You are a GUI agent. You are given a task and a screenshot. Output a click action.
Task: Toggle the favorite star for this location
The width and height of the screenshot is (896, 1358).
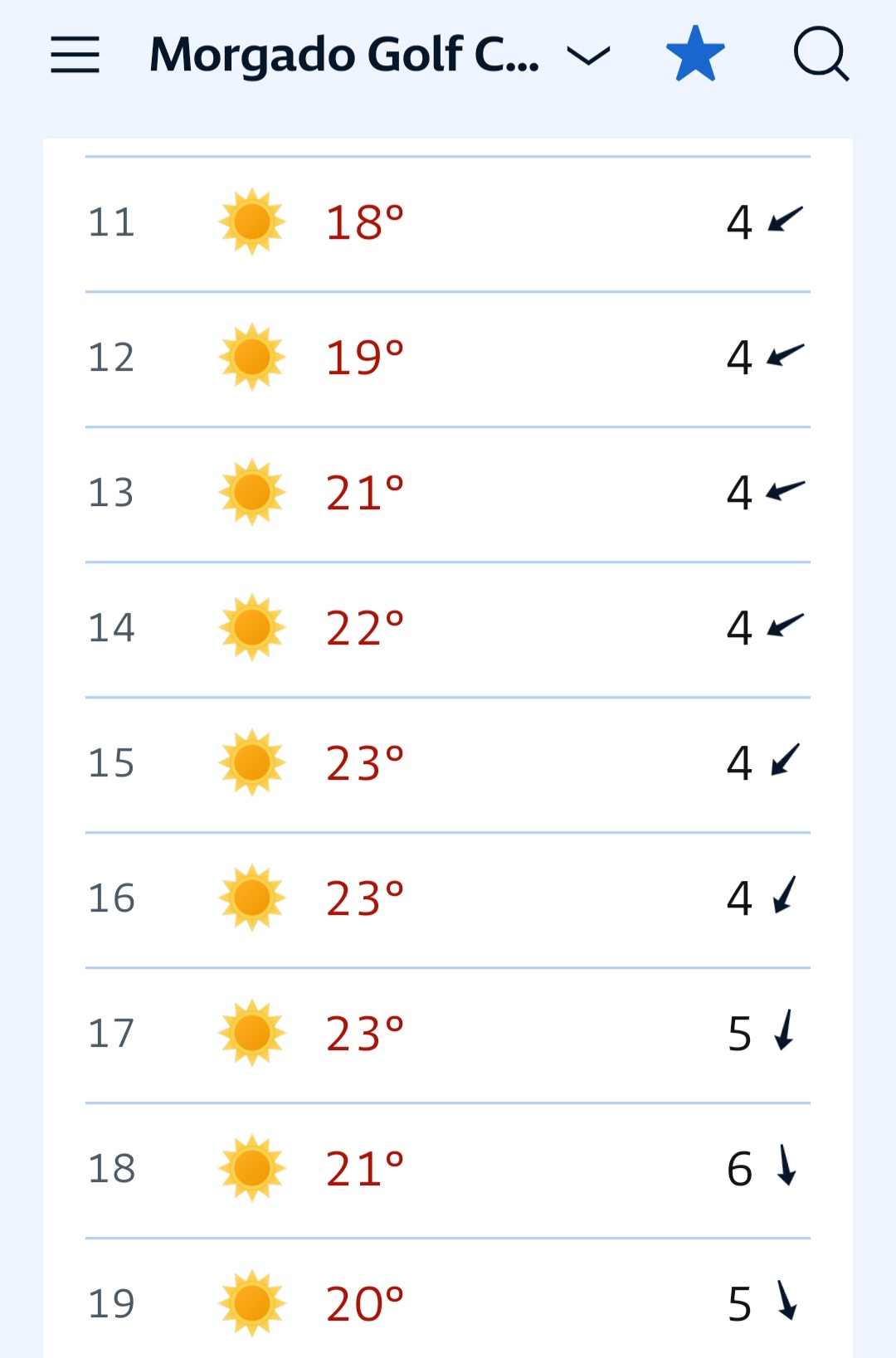695,54
